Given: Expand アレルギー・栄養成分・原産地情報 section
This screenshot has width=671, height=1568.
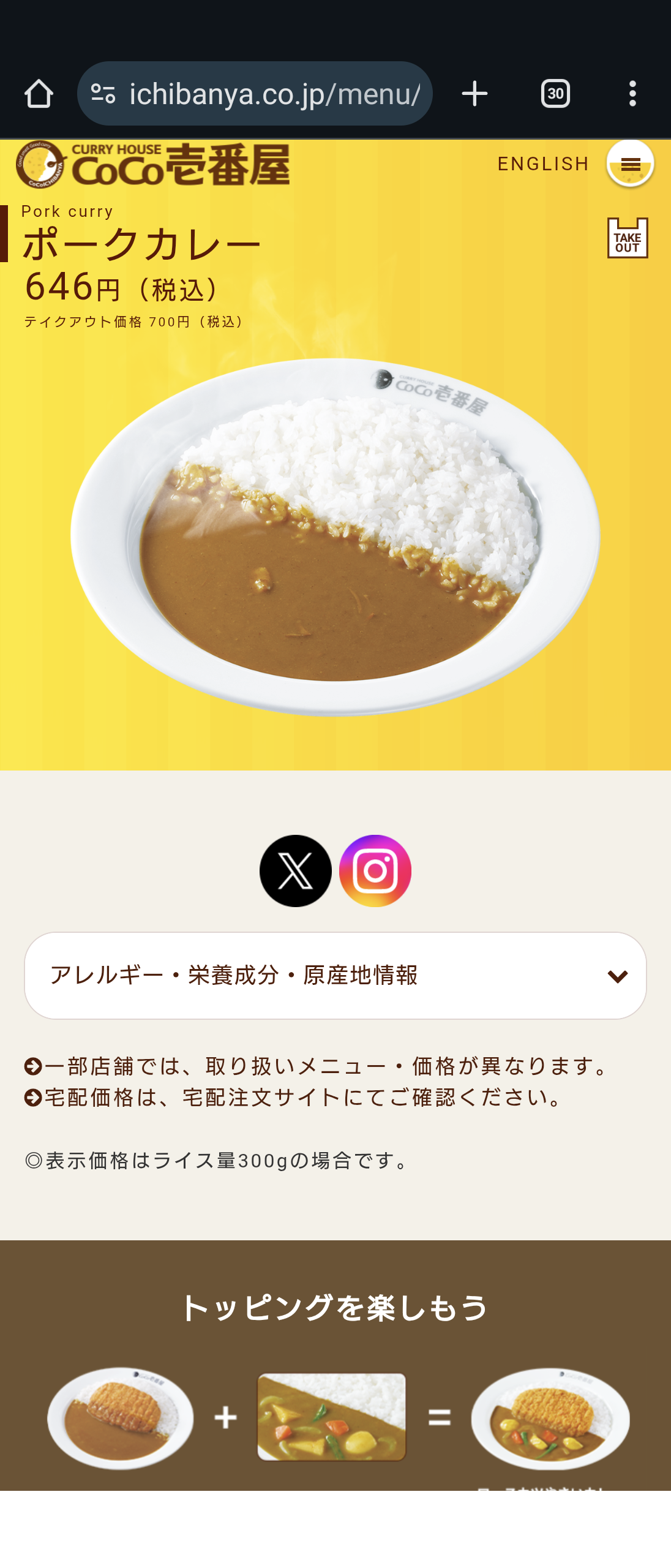Looking at the screenshot, I should point(335,976).
